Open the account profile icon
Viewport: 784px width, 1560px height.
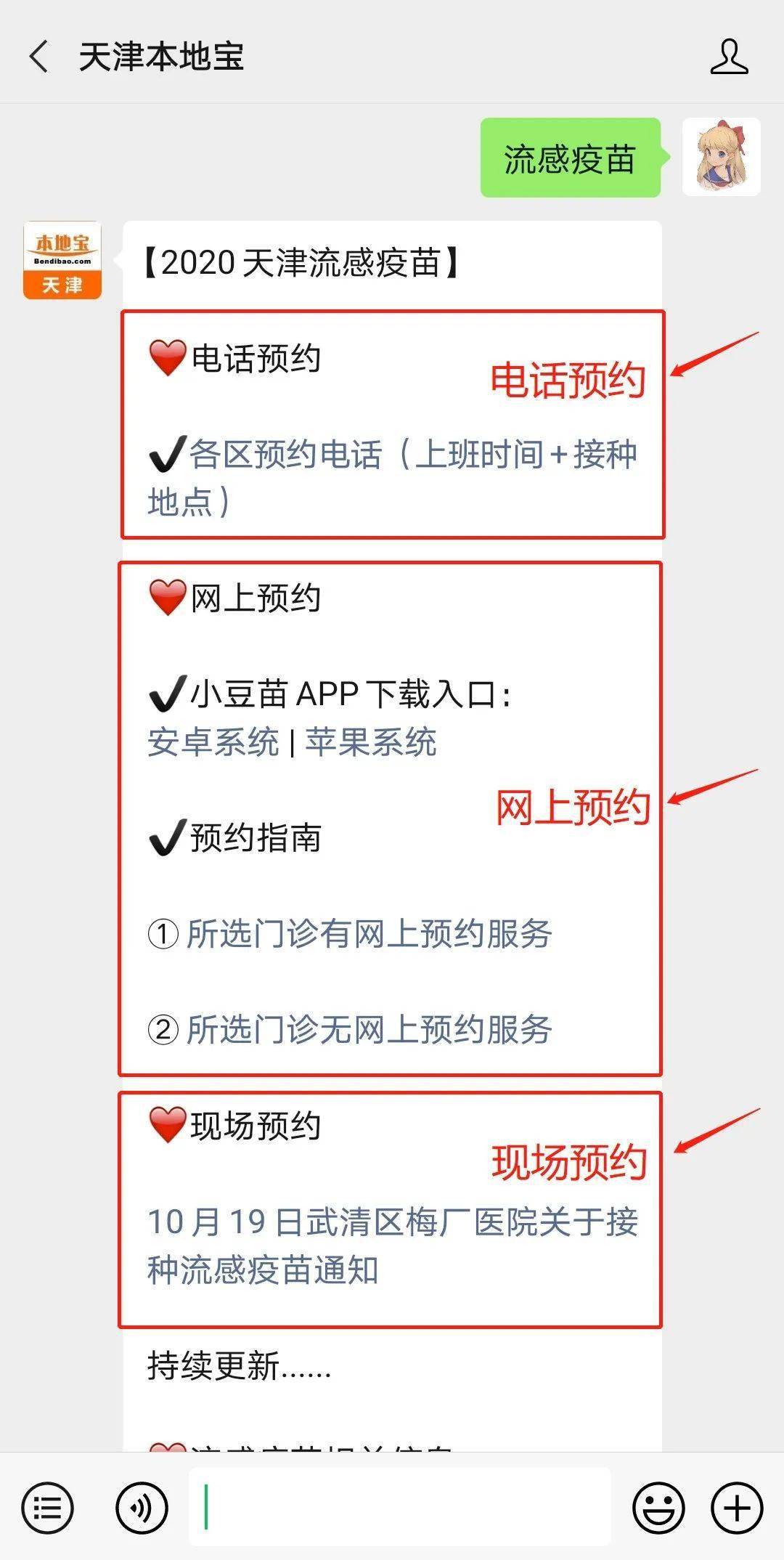click(729, 57)
